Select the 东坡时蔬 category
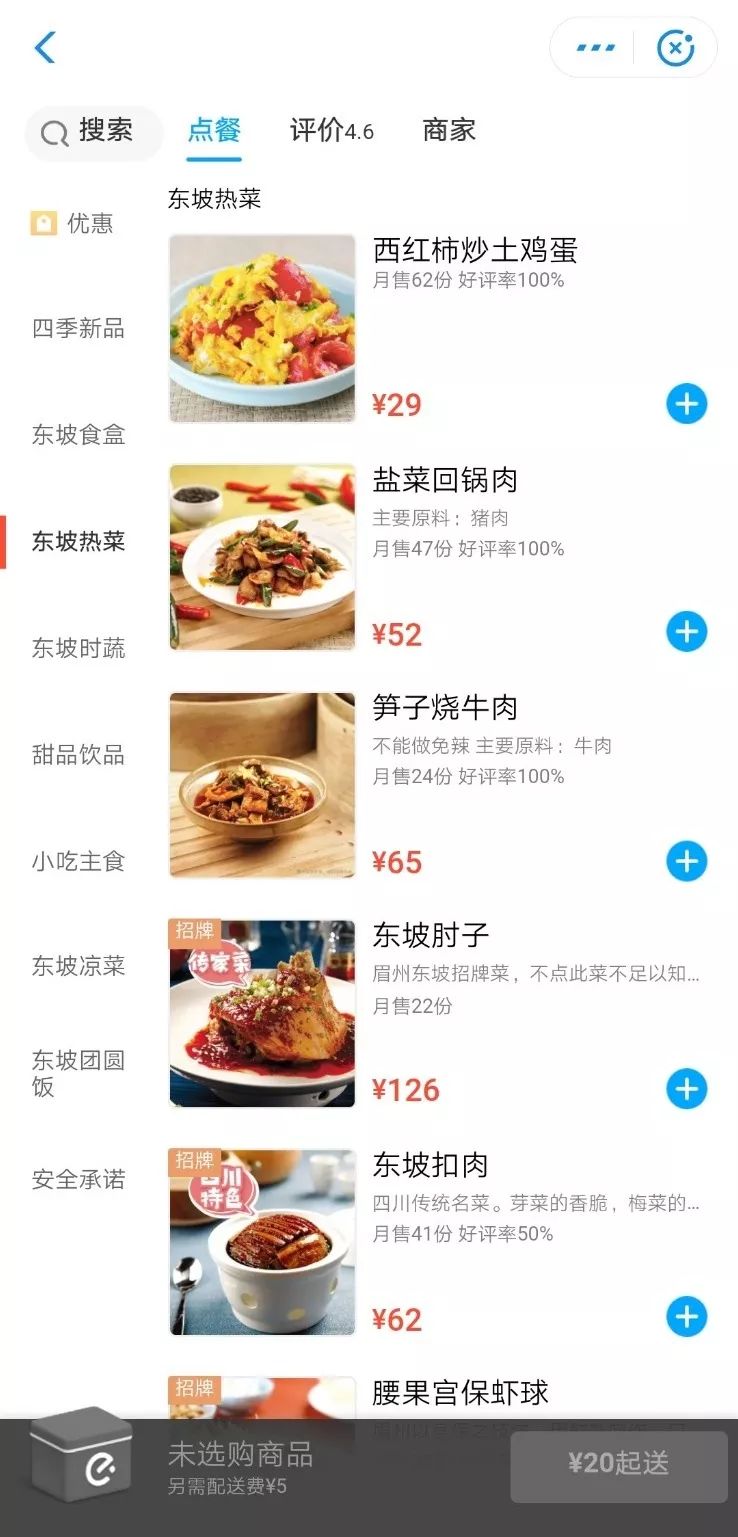This screenshot has width=738, height=1537. pyautogui.click(x=78, y=648)
